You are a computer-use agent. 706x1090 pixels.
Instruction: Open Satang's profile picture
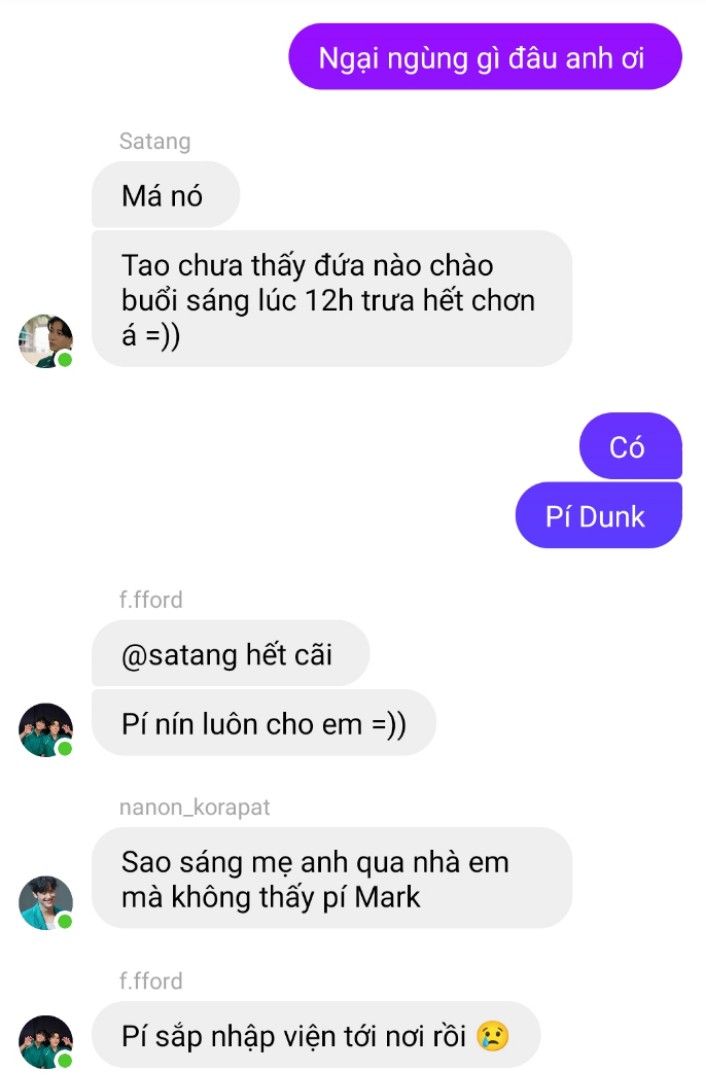(46, 341)
